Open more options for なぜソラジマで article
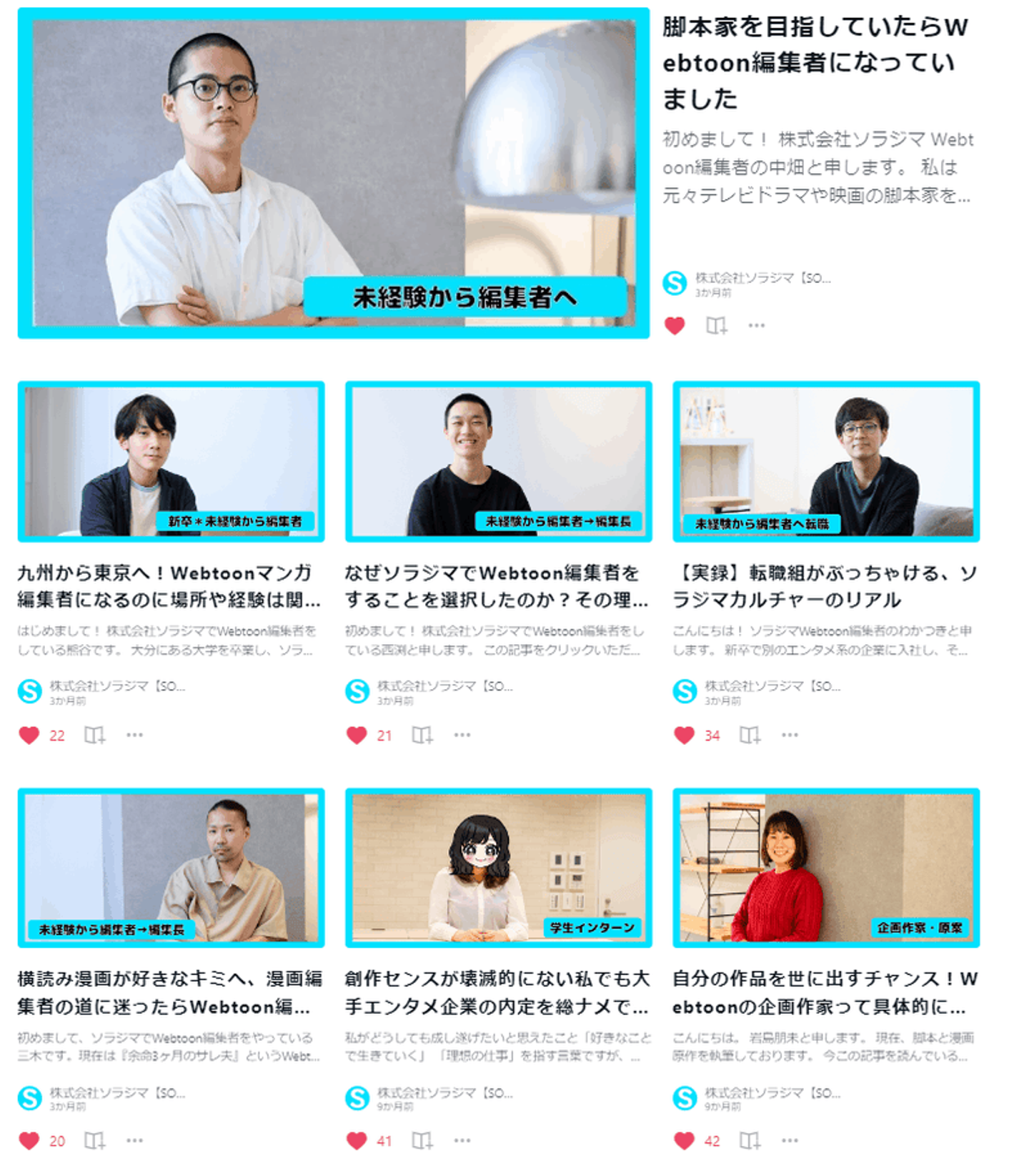Viewport: 1029px width, 1176px height. pos(462,735)
